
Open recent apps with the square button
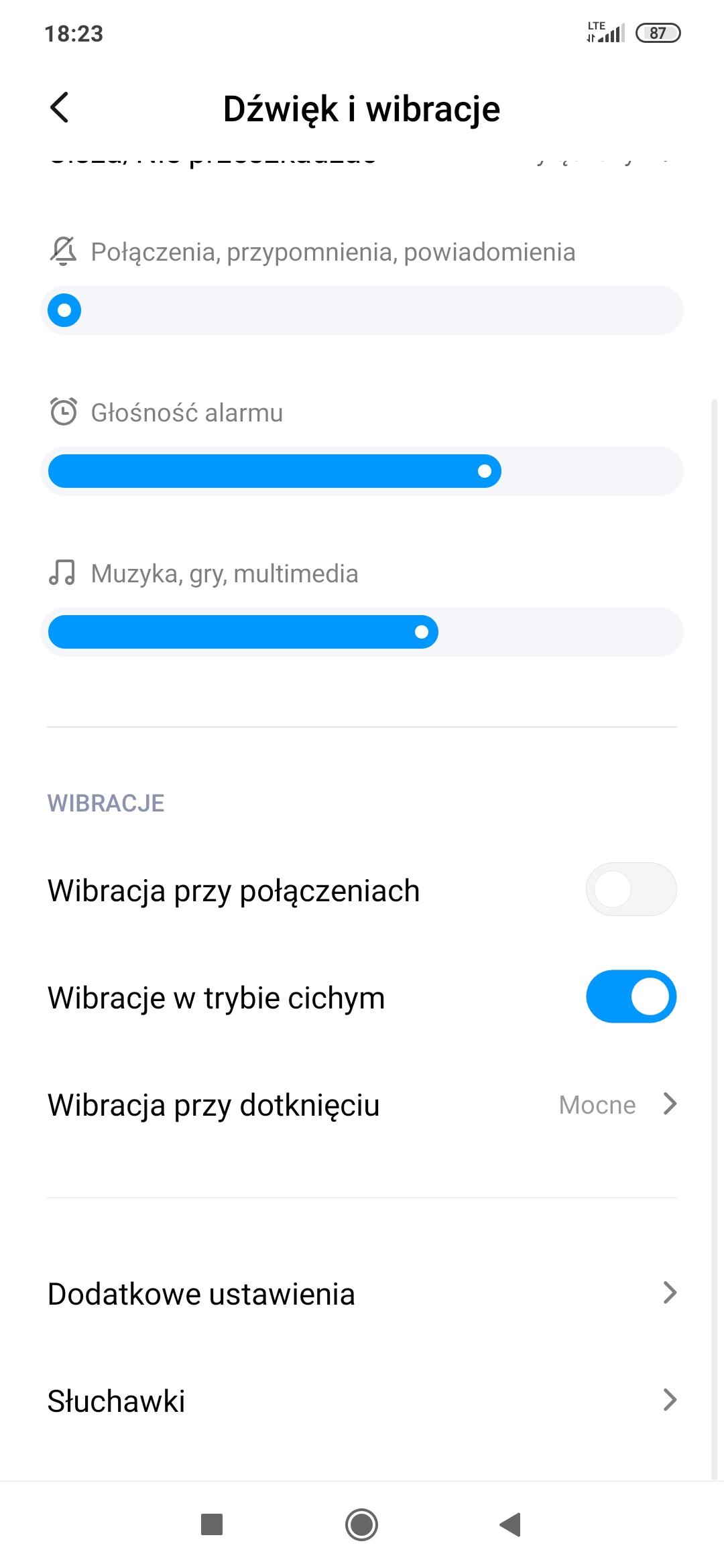[x=212, y=1524]
